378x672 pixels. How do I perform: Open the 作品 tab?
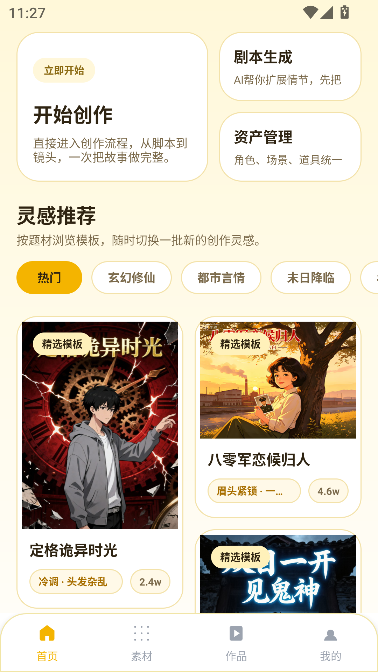click(236, 643)
